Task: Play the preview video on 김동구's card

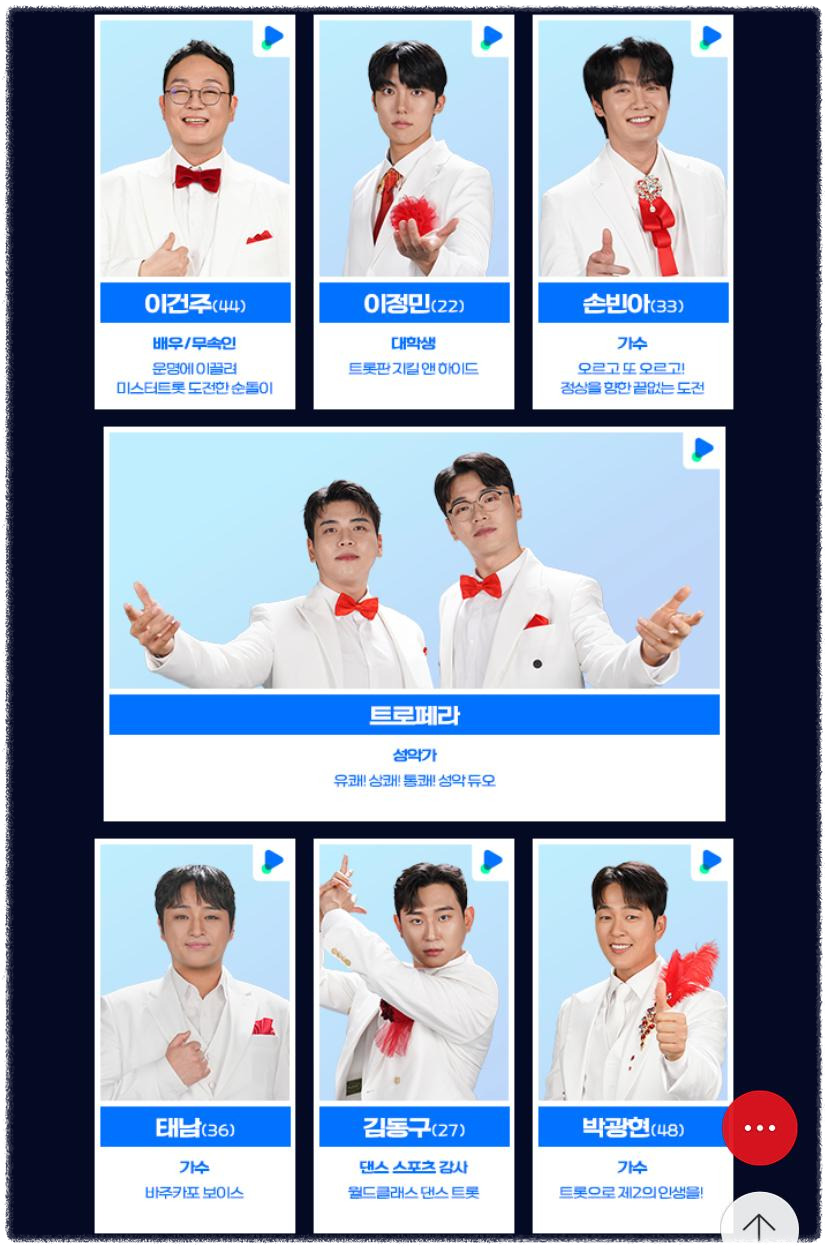Action: click(491, 860)
